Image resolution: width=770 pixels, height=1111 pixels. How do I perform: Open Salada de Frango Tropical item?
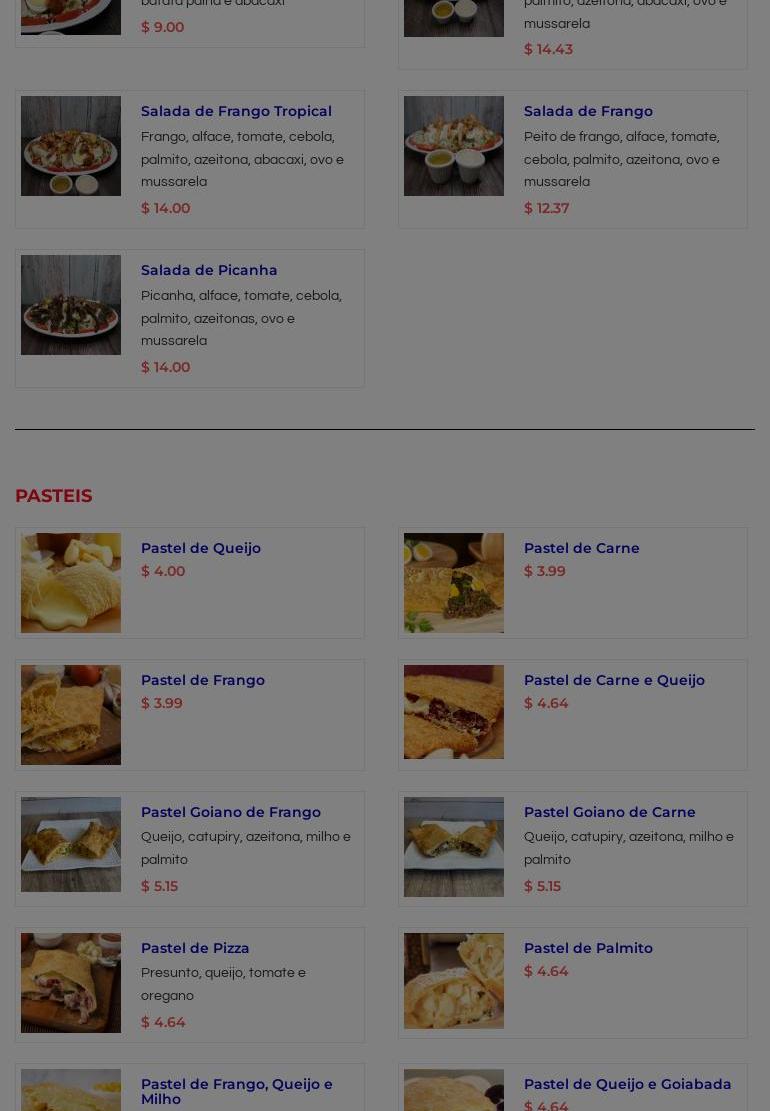pyautogui.click(x=236, y=111)
